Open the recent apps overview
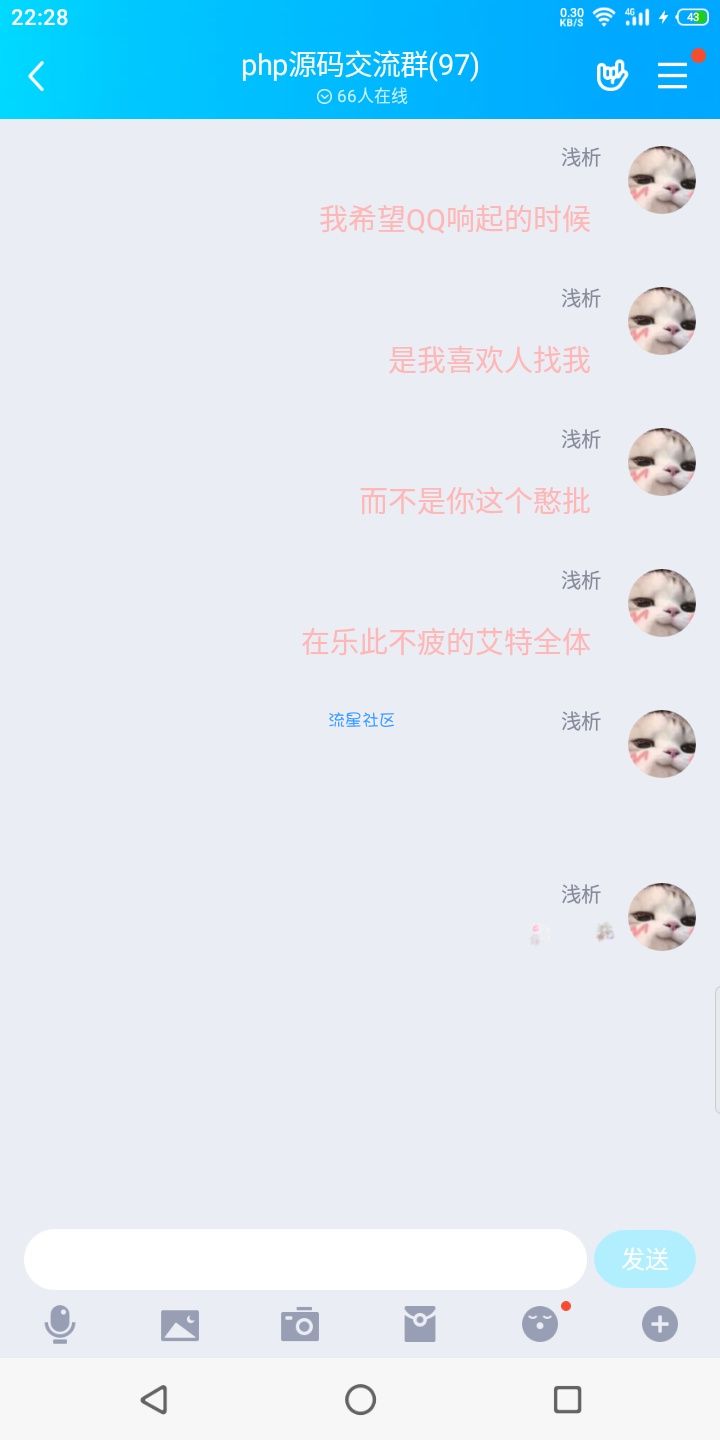The width and height of the screenshot is (720, 1440). tap(567, 1399)
